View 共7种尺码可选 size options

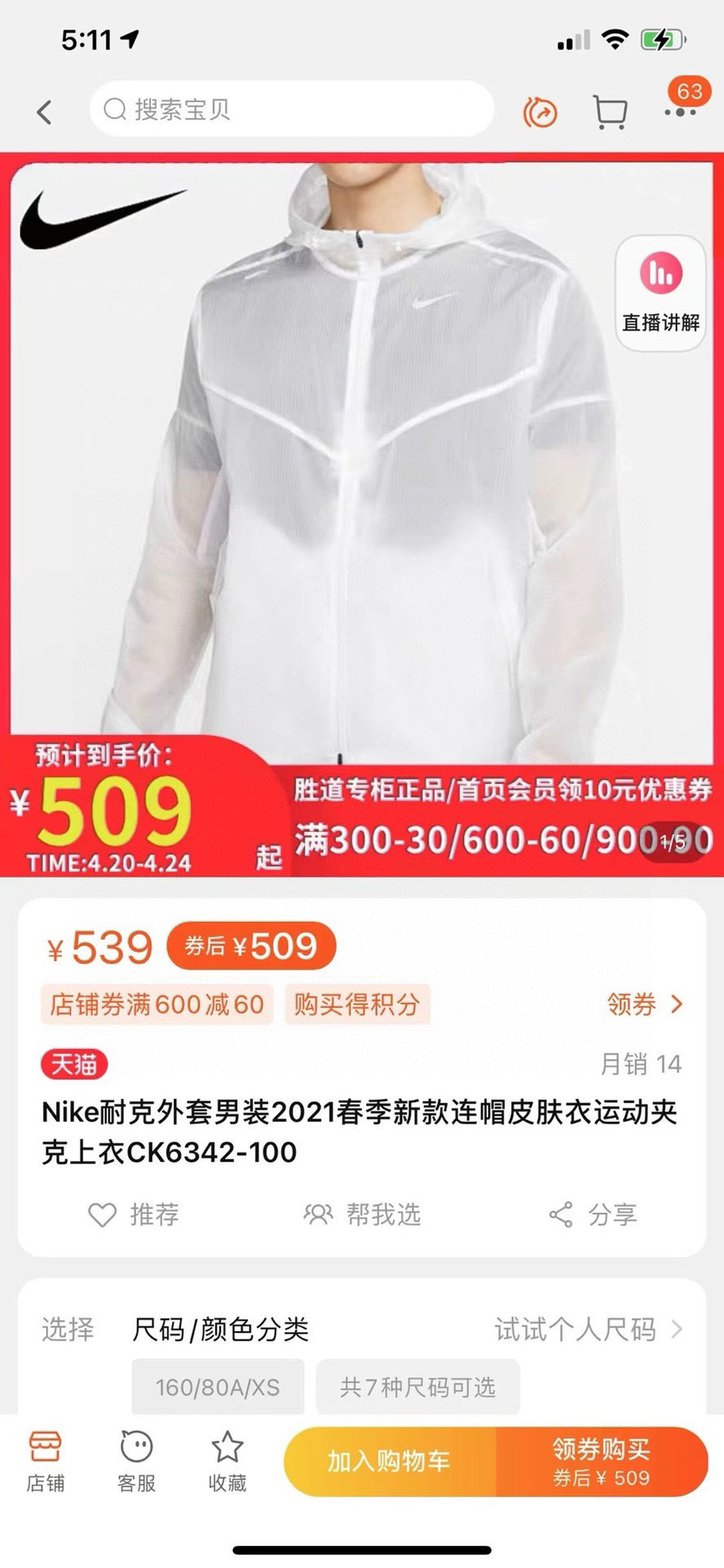[417, 1387]
